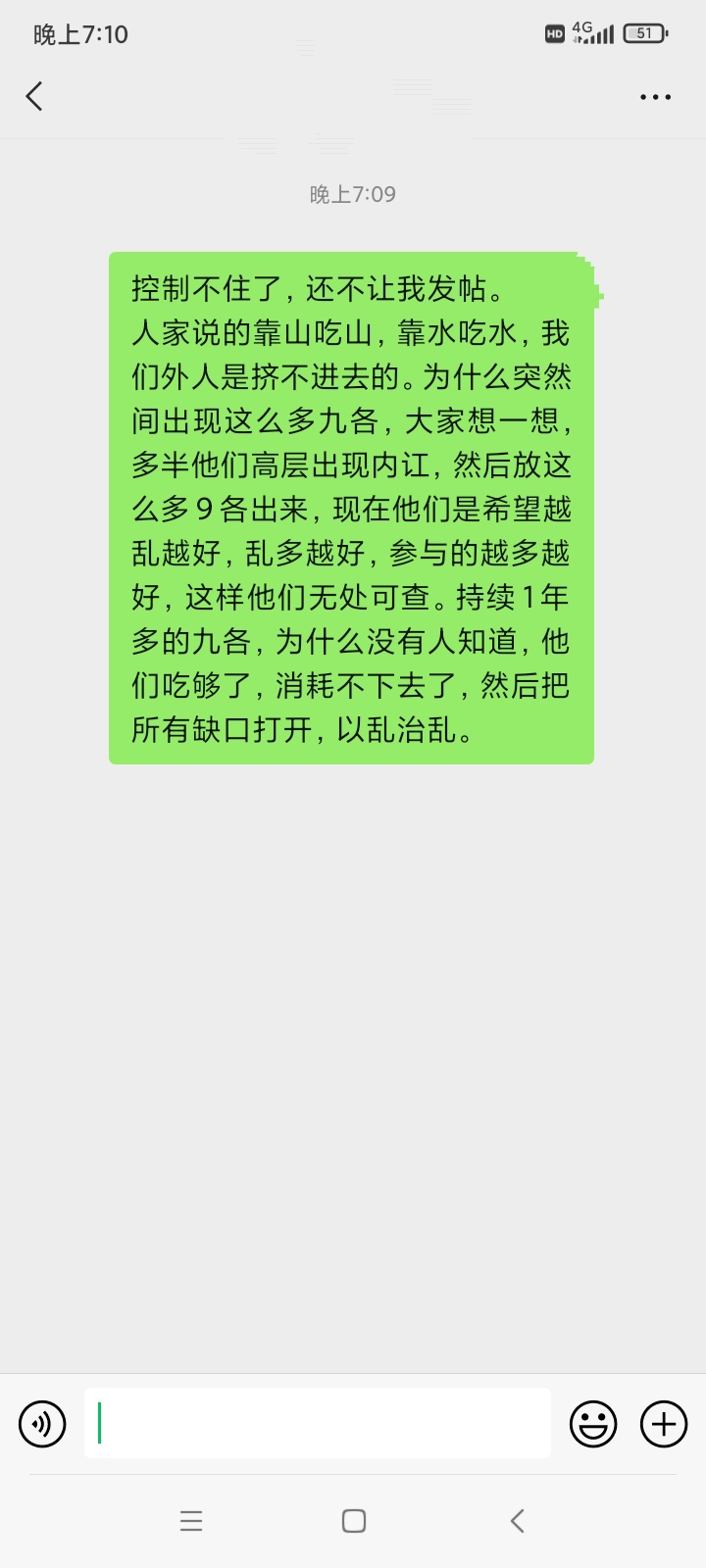Switch to voice message input
This screenshot has width=706, height=1568.
coord(42,1423)
